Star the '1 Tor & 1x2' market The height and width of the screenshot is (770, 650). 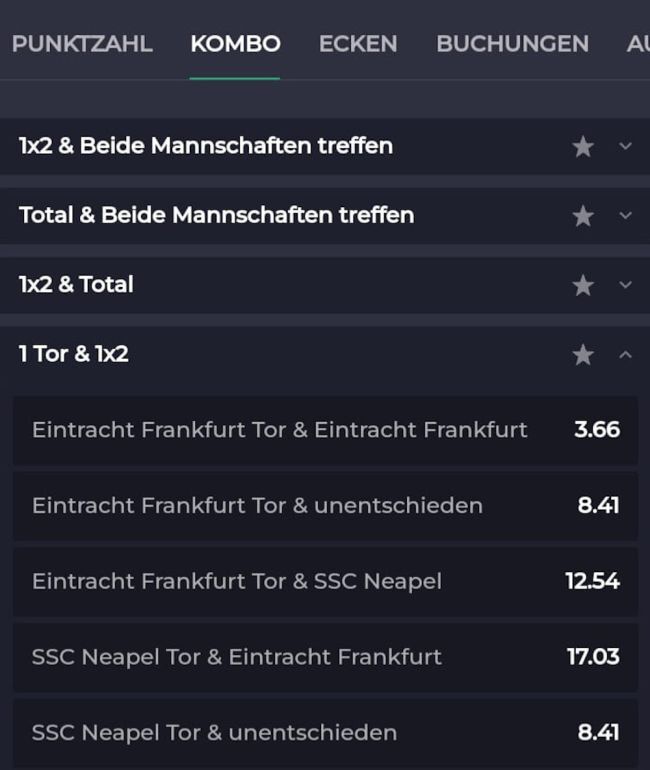583,355
